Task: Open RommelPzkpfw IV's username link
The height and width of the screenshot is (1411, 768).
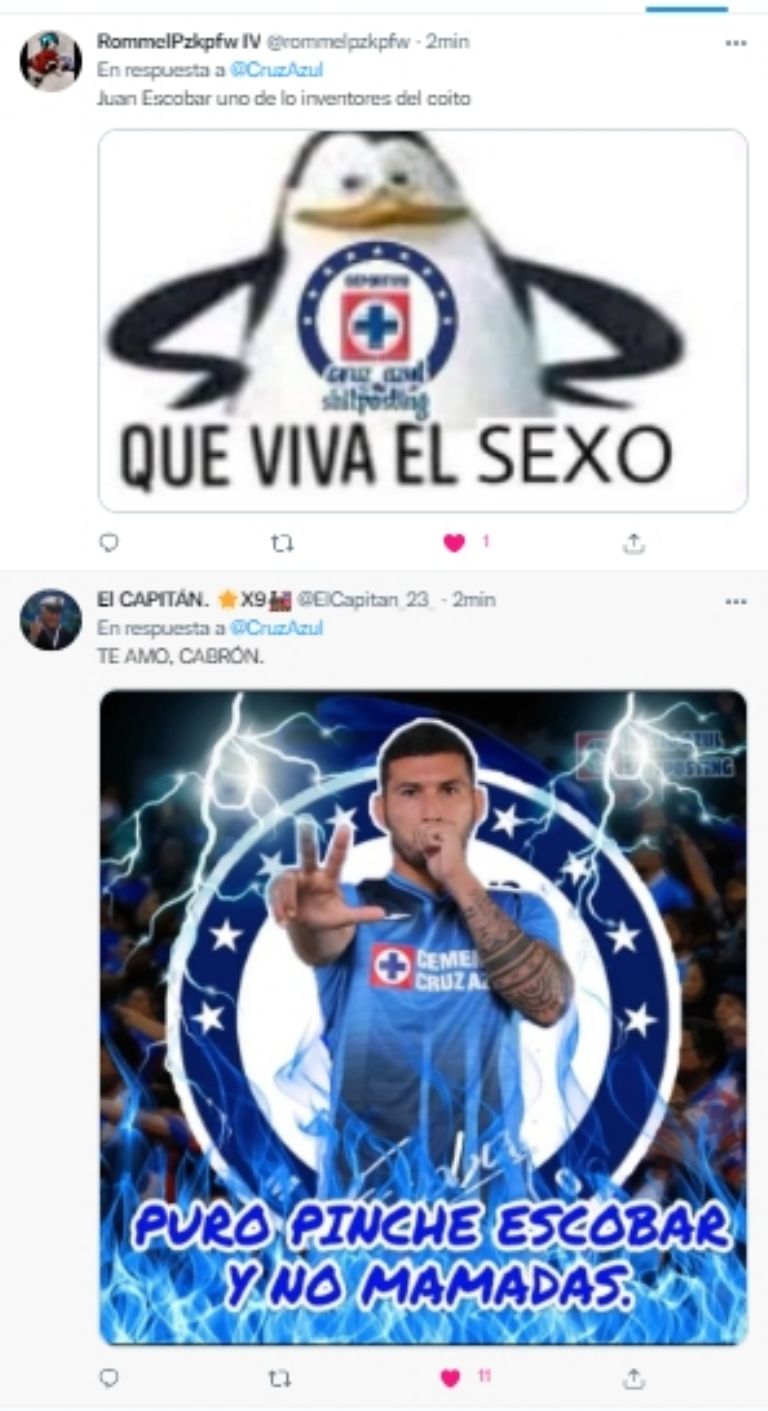Action: pyautogui.click(x=178, y=42)
